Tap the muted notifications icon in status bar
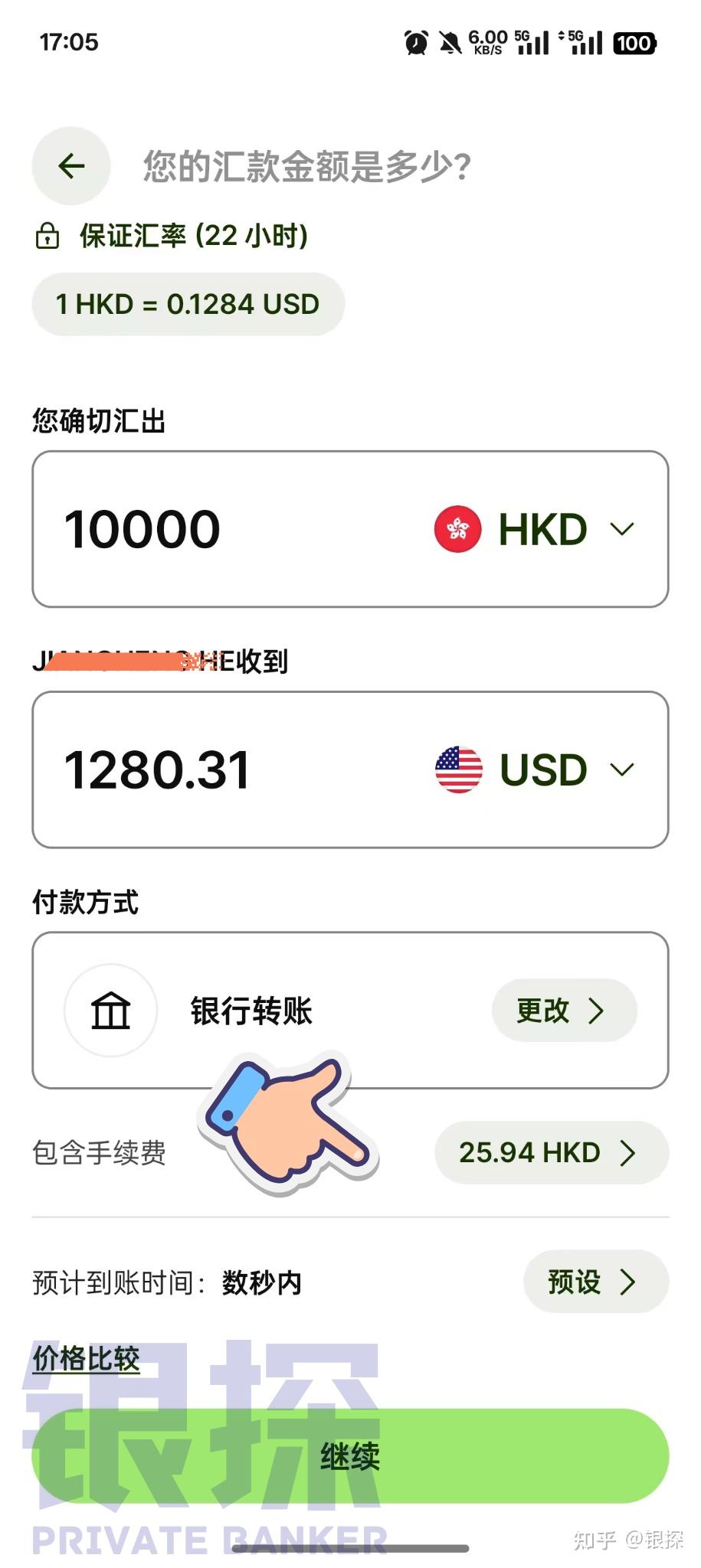Screen dimensions: 701x1568 pos(448,43)
